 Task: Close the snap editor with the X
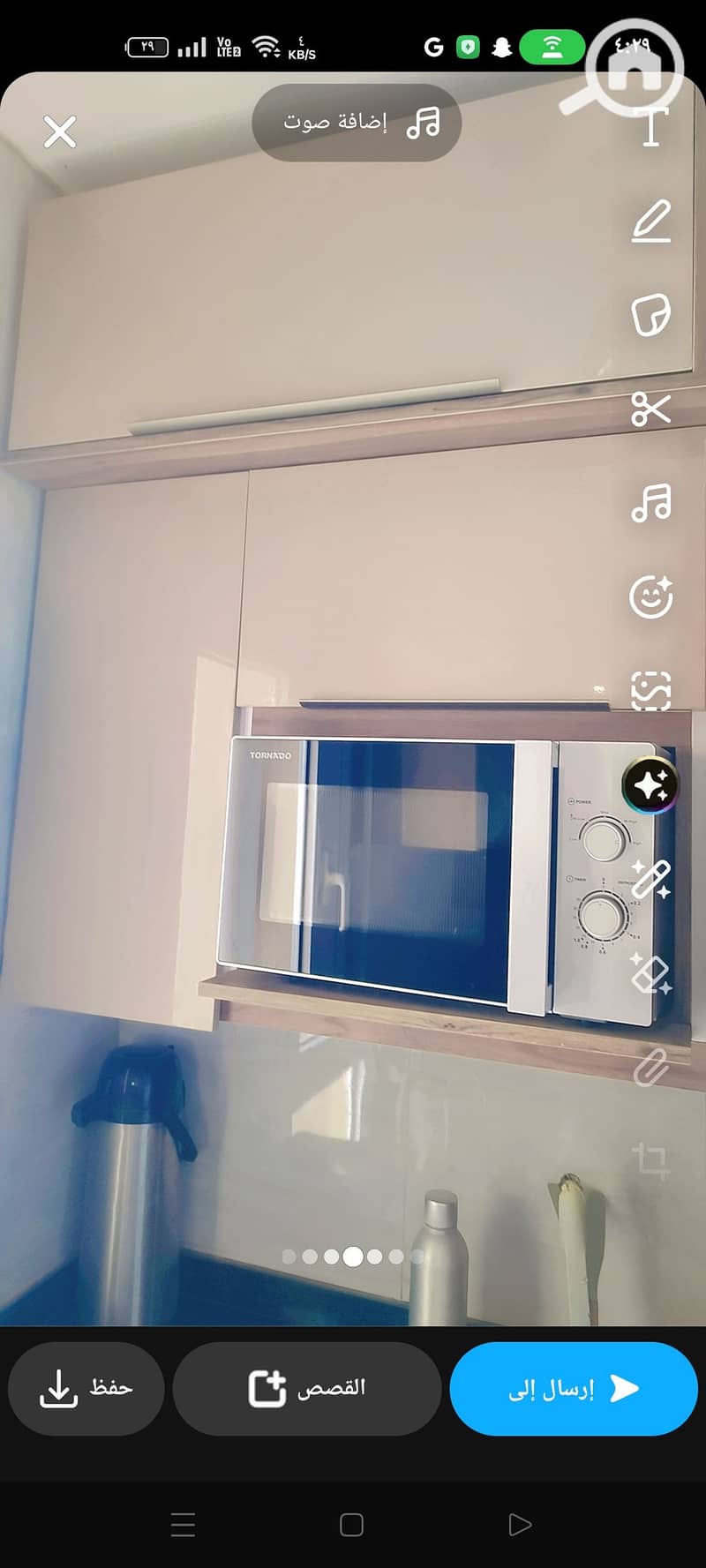60,132
